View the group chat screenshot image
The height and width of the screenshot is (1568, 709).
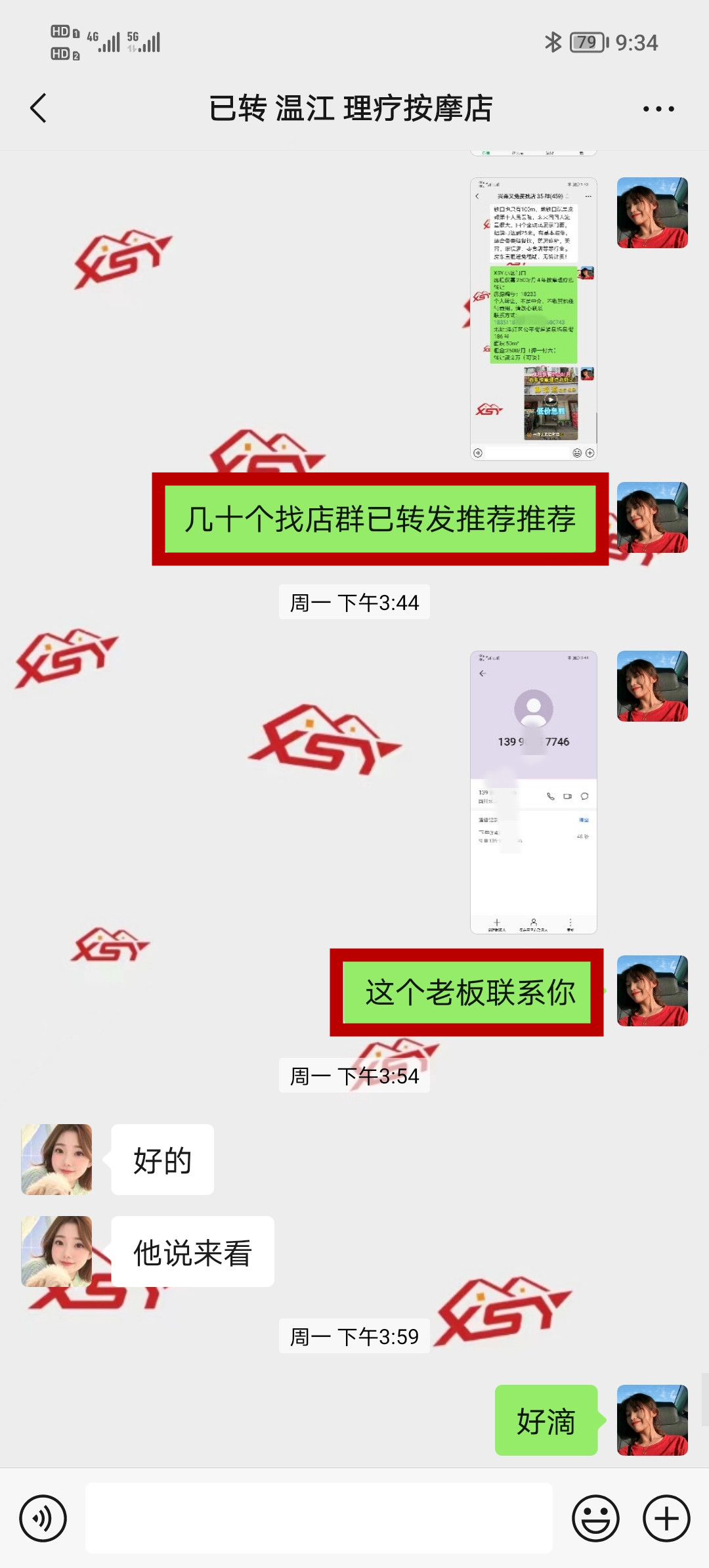[533, 318]
